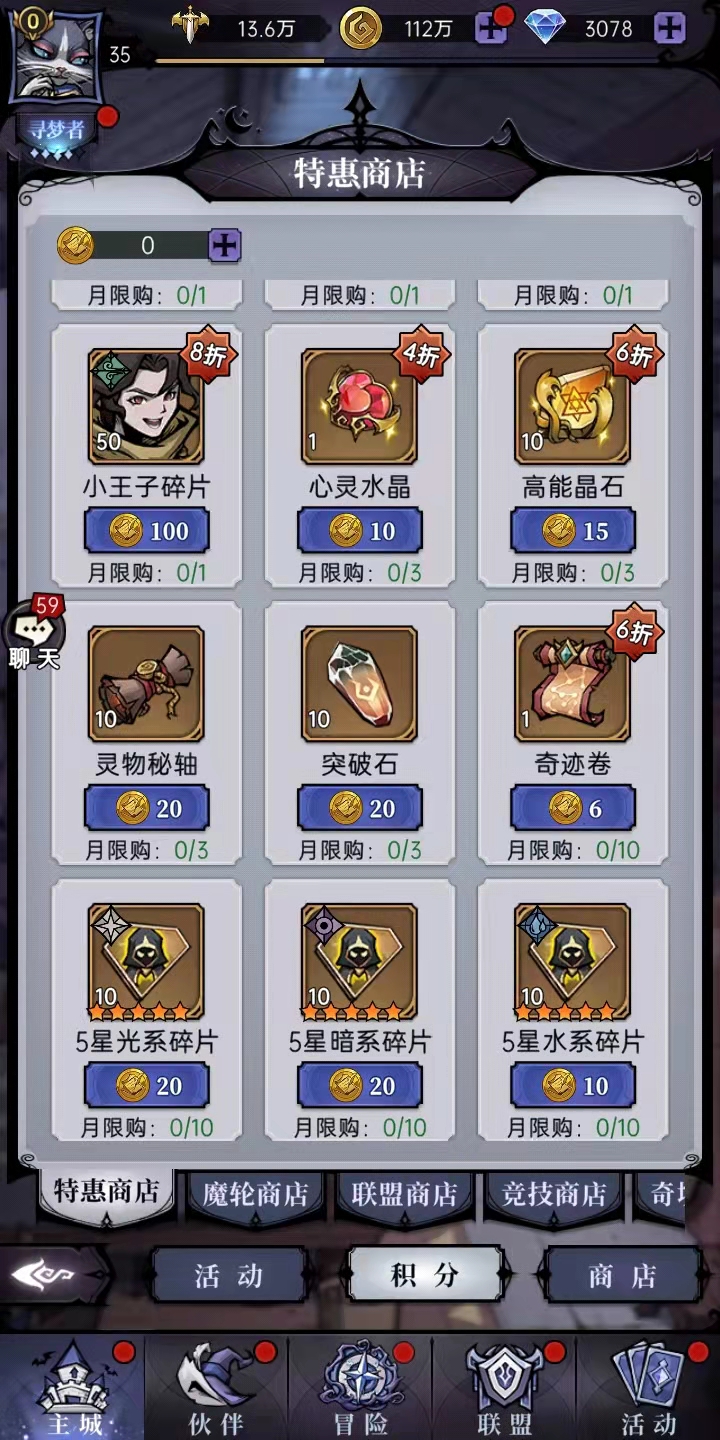This screenshot has height=1440, width=720.
Task: Switch to the 魔轮商店 tab
Action: tap(255, 1194)
